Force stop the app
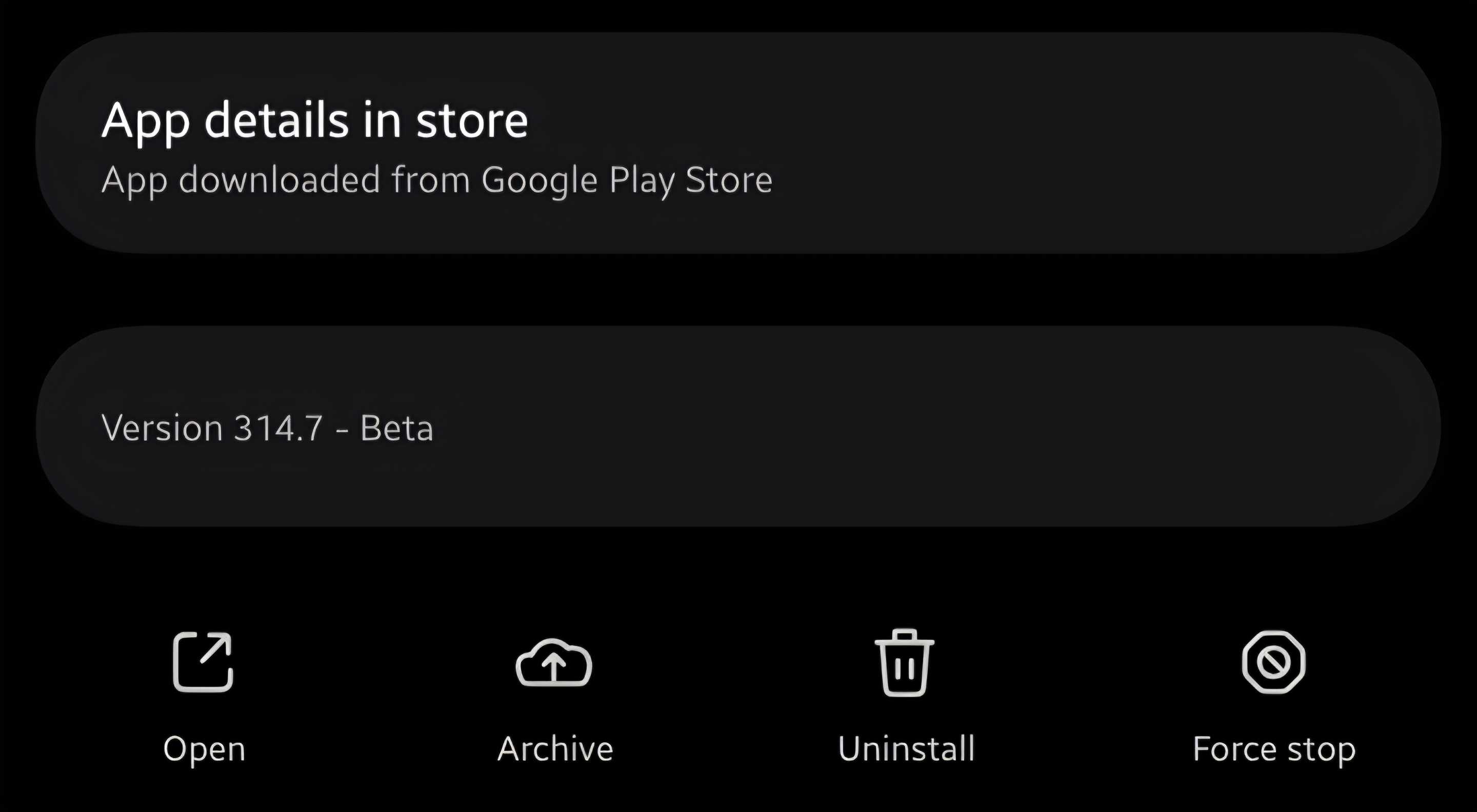 (x=1273, y=696)
